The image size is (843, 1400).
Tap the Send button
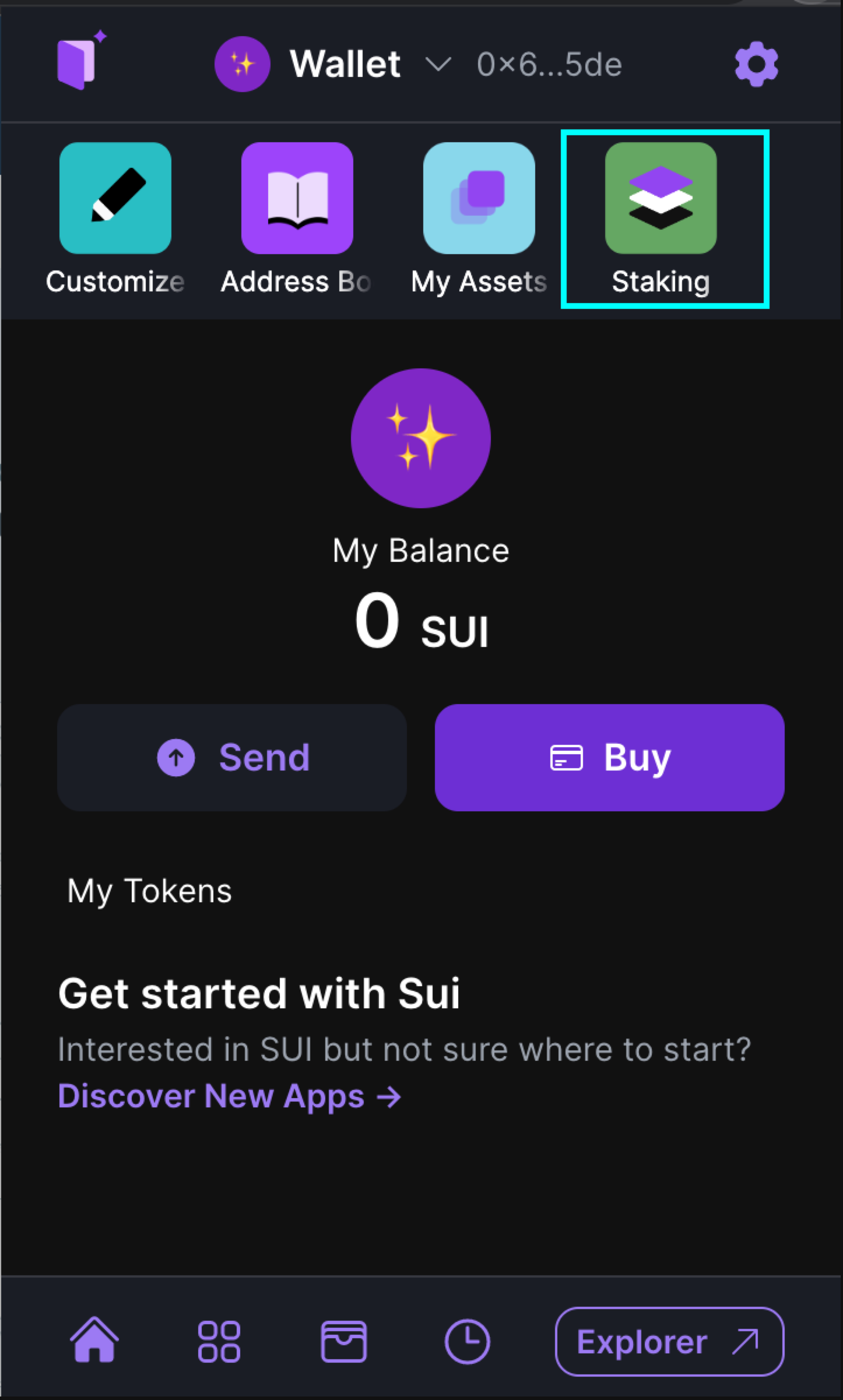232,757
